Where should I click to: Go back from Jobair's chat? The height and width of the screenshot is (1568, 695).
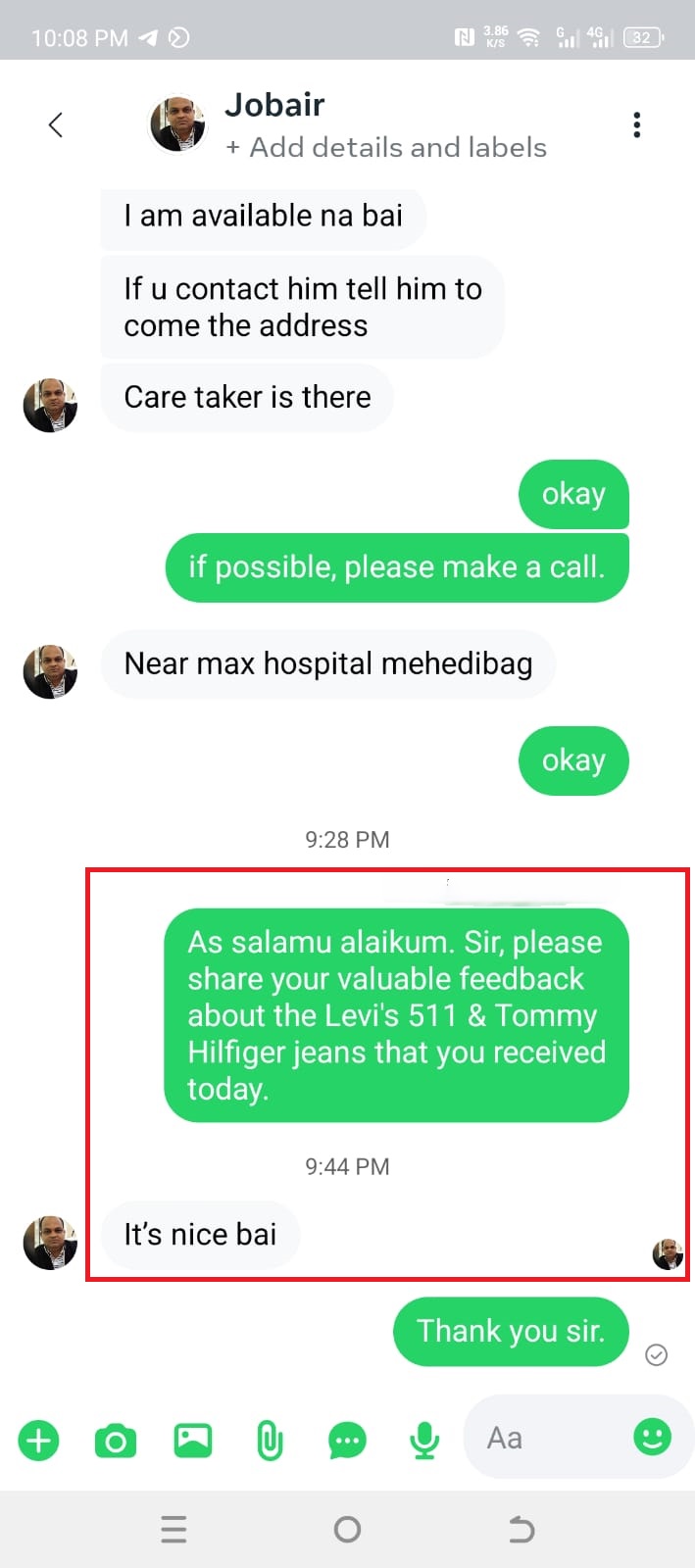coord(56,124)
